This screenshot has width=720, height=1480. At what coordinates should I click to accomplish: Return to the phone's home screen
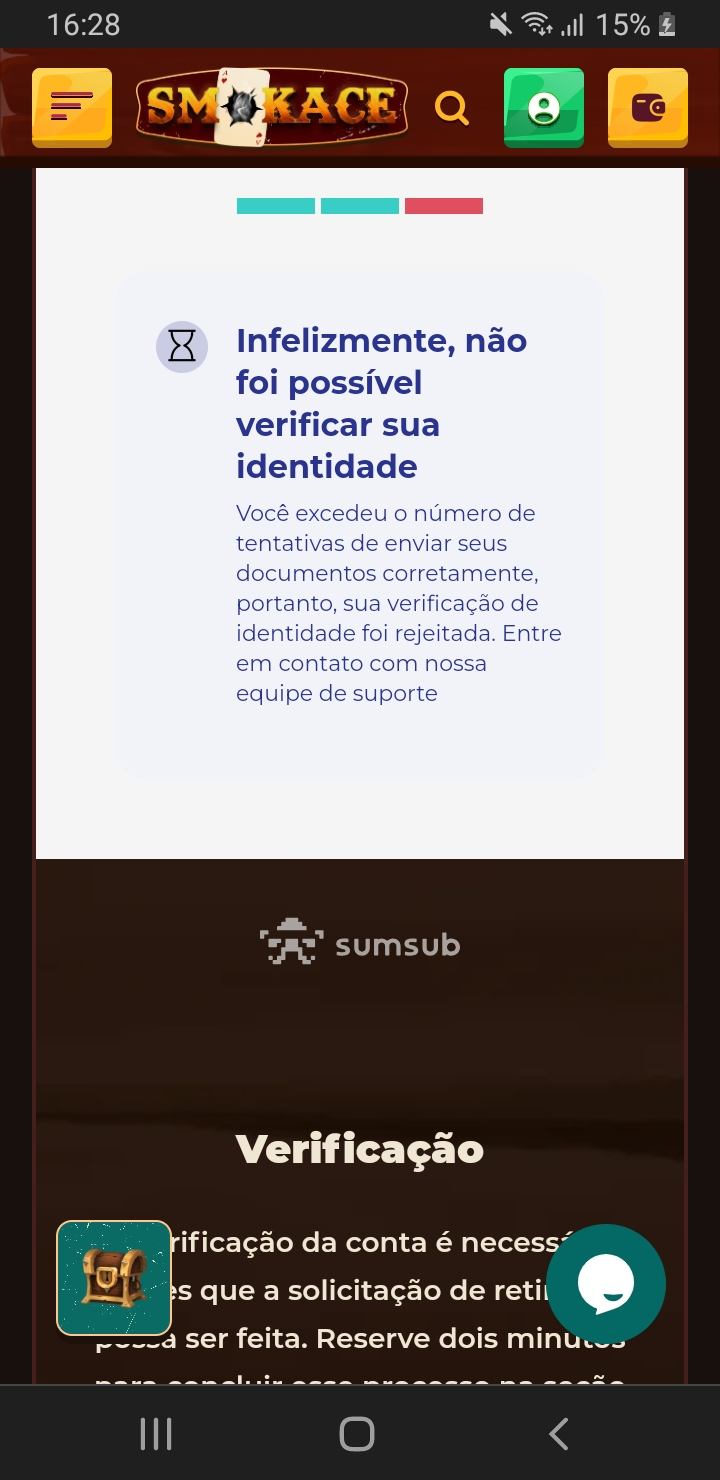coord(357,1434)
